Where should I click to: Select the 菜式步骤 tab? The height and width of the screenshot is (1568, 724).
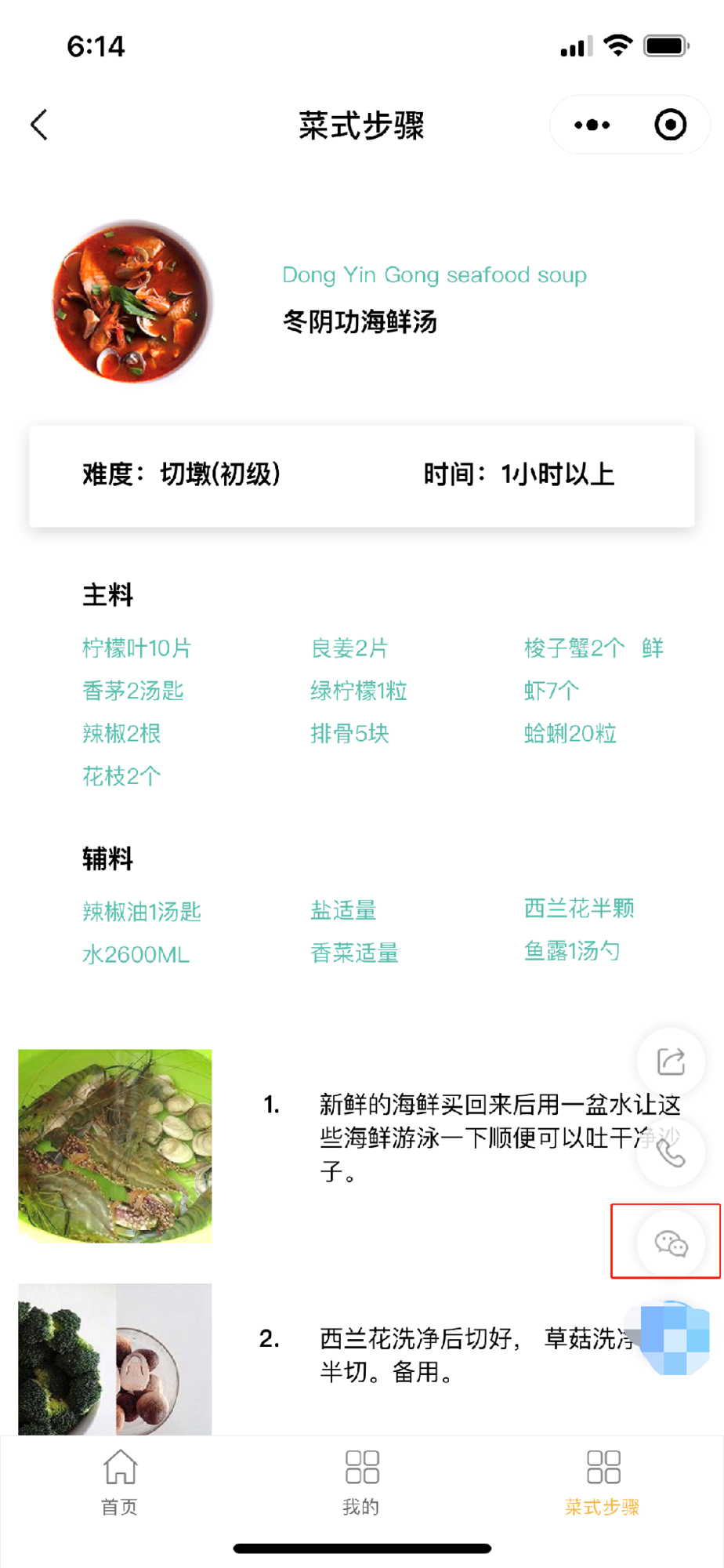(603, 1480)
